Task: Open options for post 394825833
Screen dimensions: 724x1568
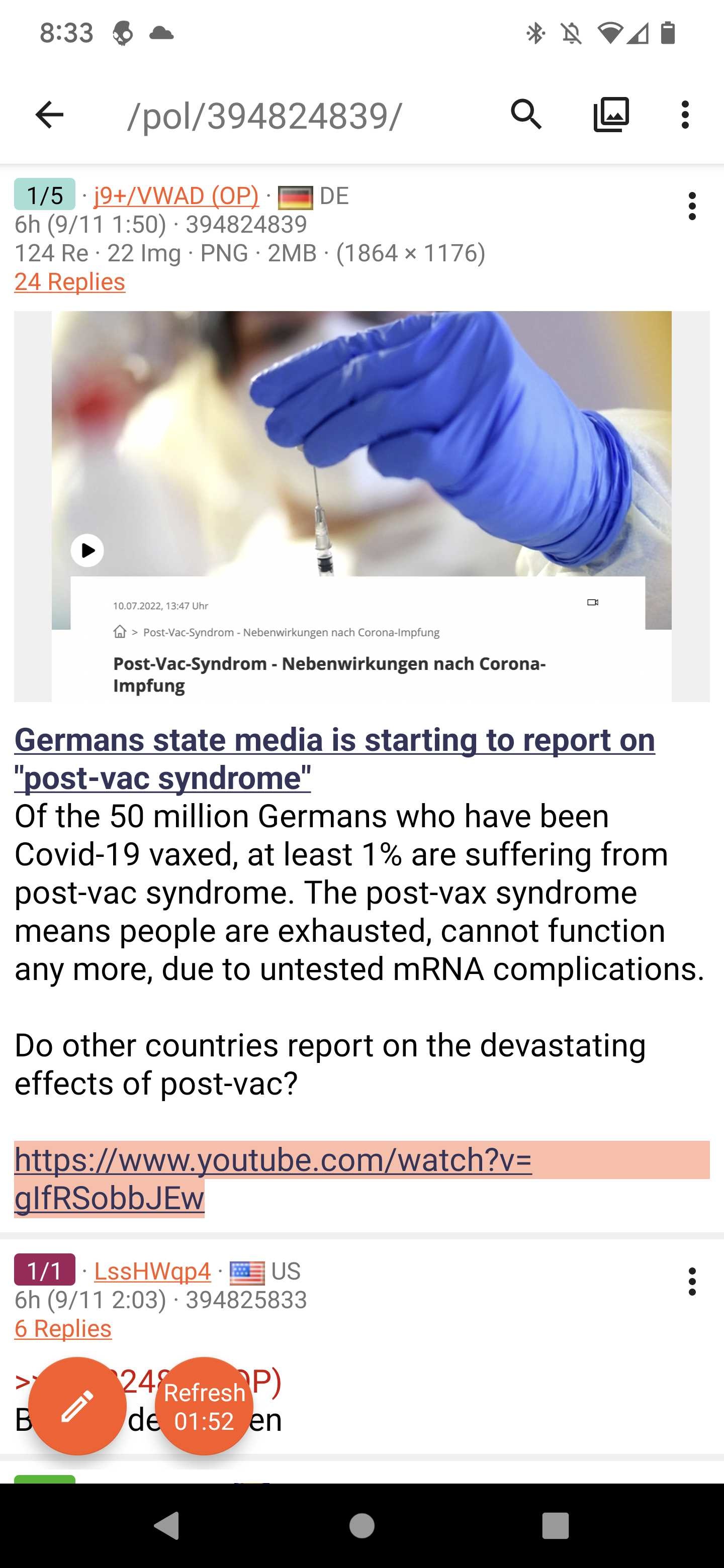Action: coord(692,1282)
